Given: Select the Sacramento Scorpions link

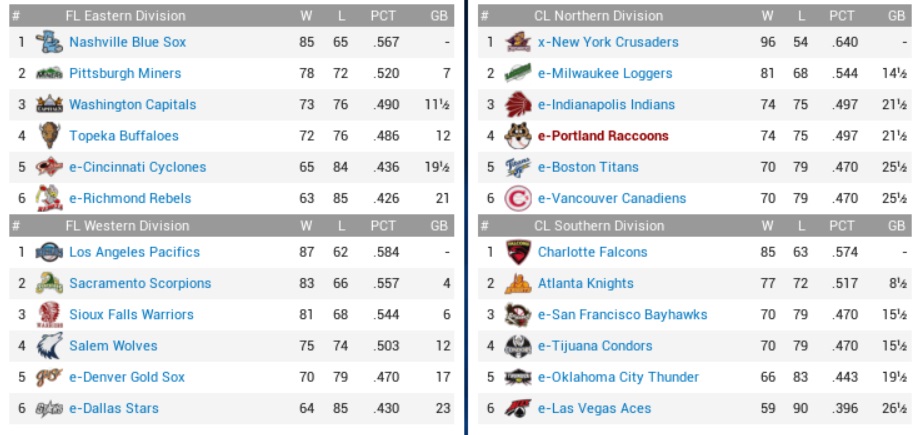Looking at the screenshot, I should [140, 283].
